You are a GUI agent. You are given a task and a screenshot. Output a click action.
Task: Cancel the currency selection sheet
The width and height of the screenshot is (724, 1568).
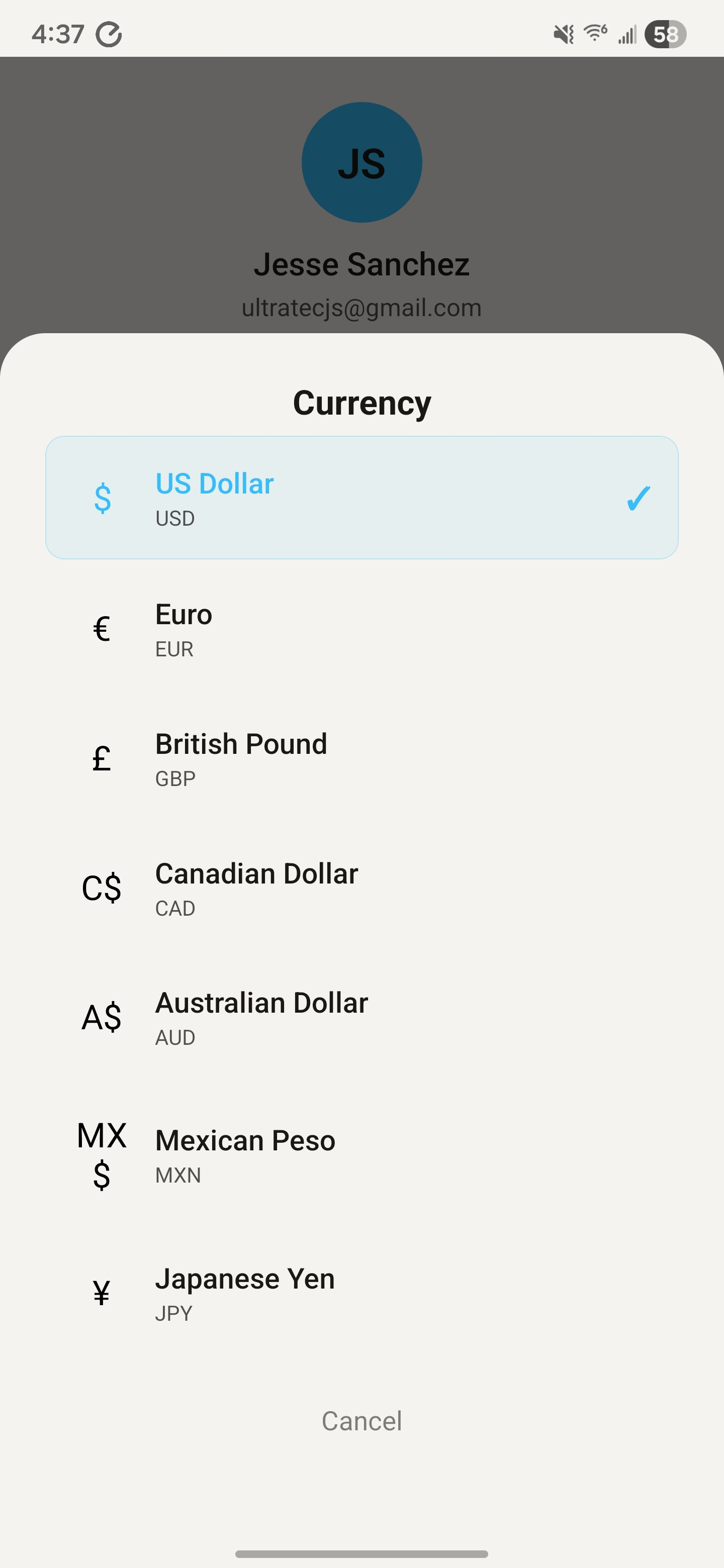361,1421
